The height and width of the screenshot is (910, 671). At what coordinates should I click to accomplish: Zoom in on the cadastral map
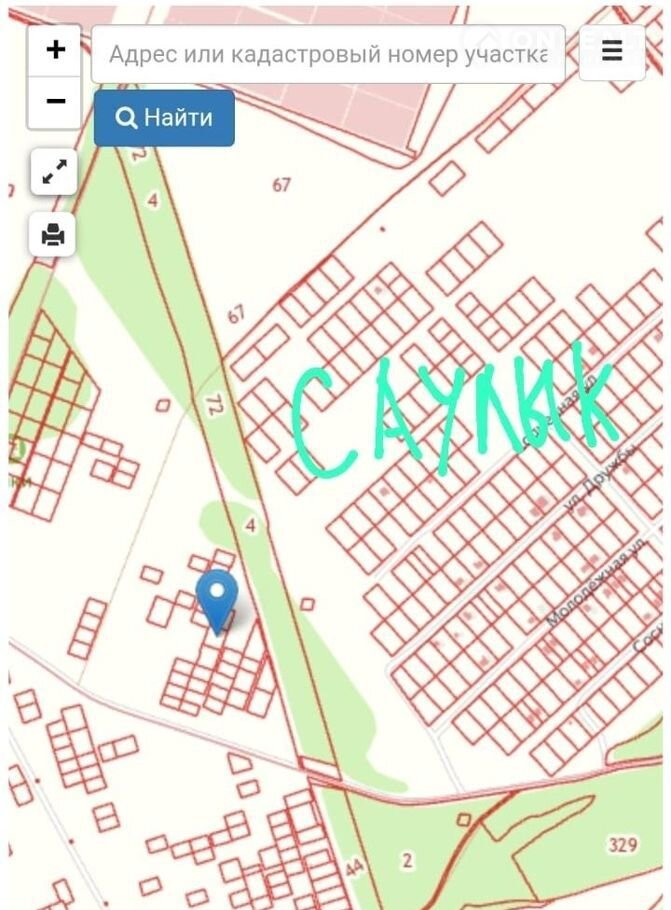tap(55, 50)
